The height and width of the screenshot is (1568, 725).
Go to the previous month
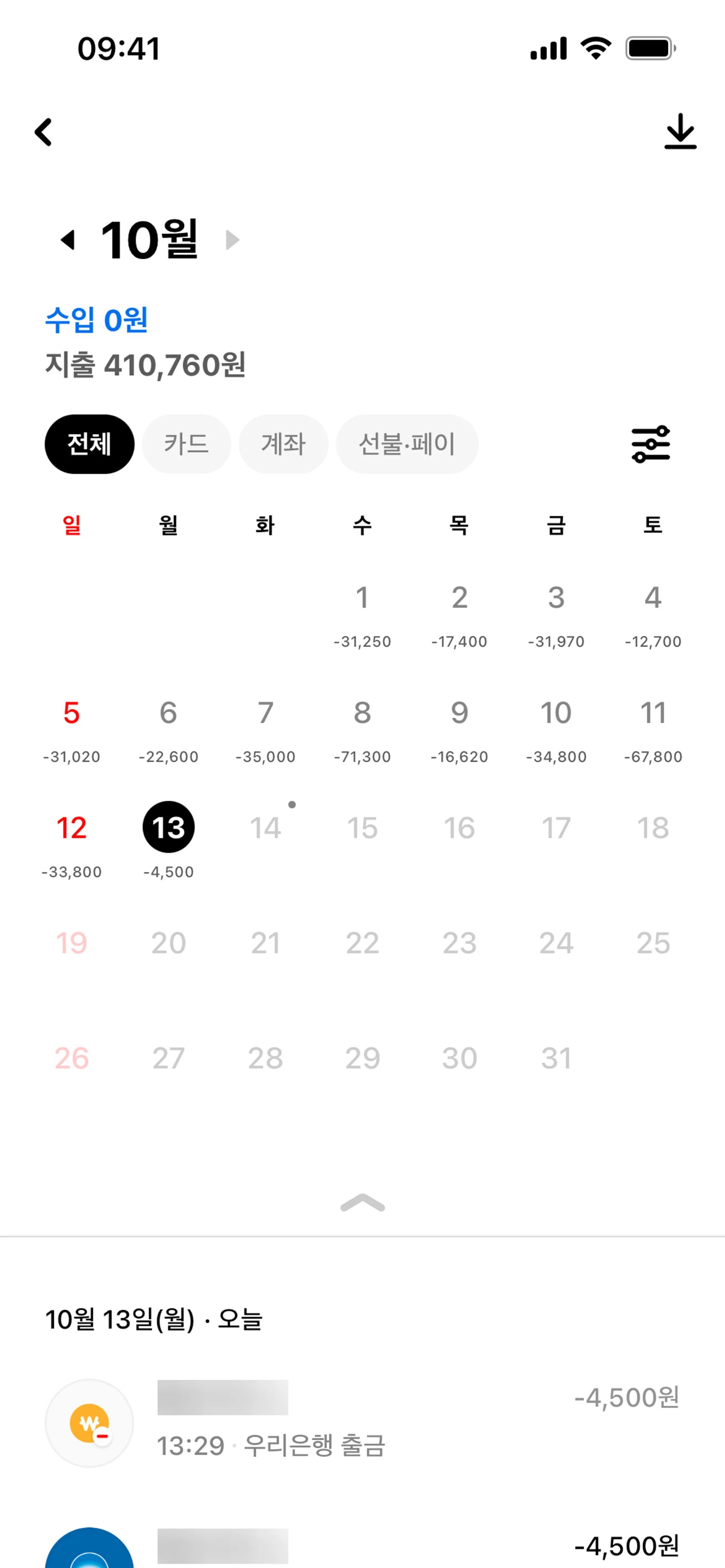[68, 240]
